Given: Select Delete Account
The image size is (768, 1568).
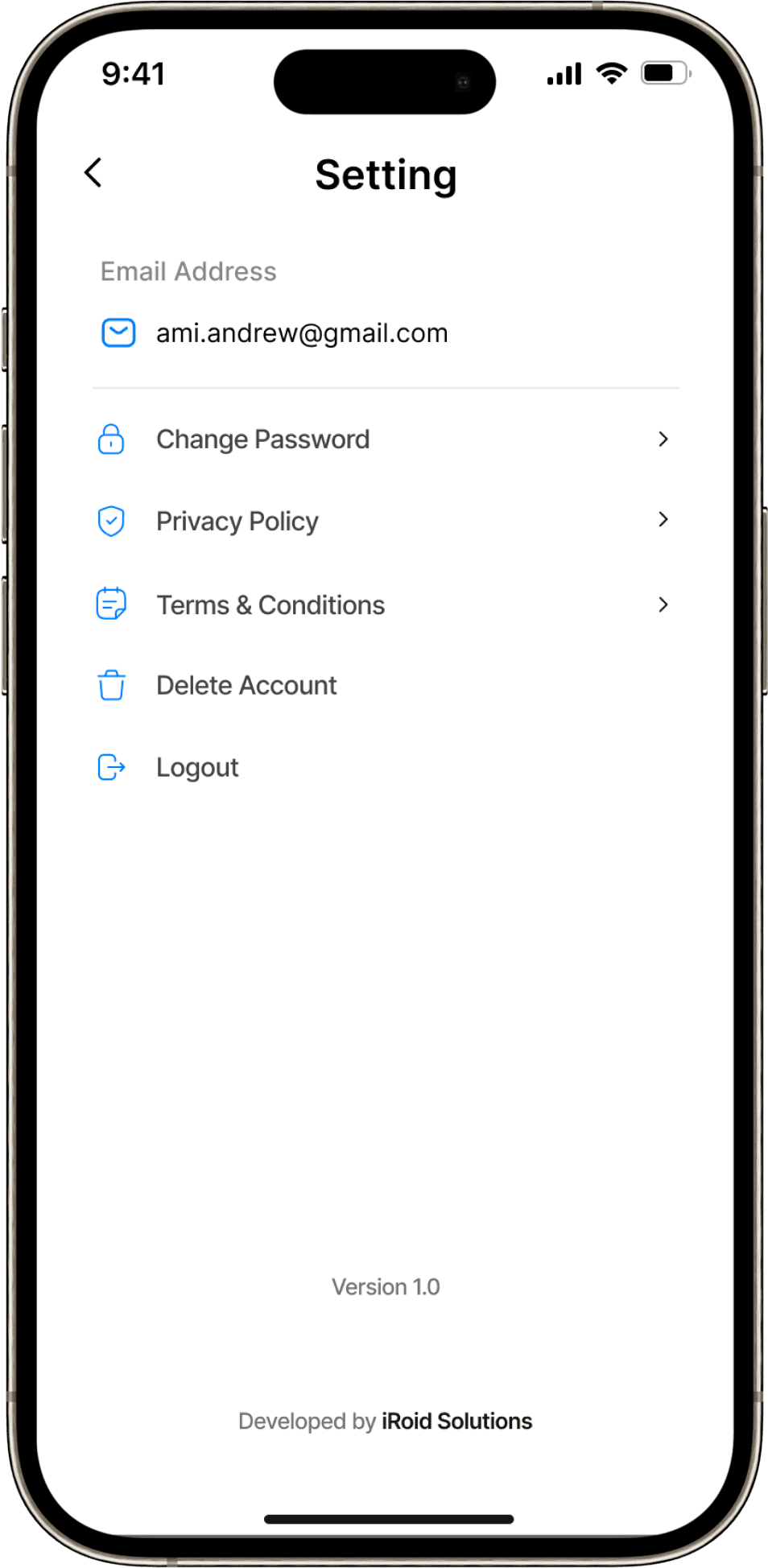Looking at the screenshot, I should (x=246, y=685).
